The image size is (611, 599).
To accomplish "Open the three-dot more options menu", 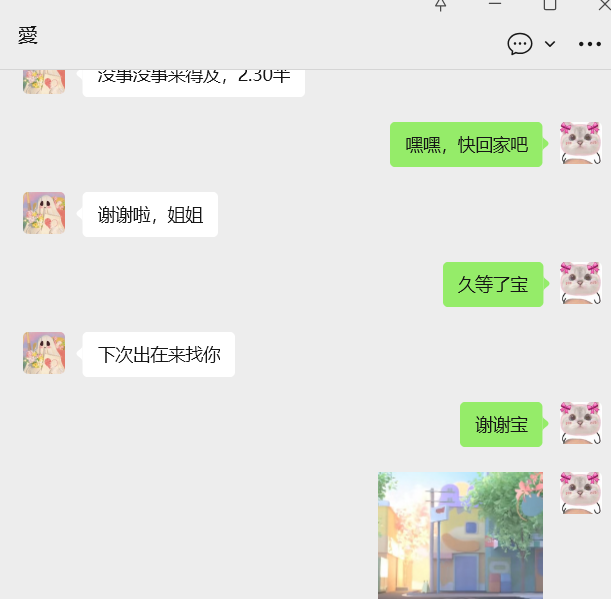I will pos(590,44).
